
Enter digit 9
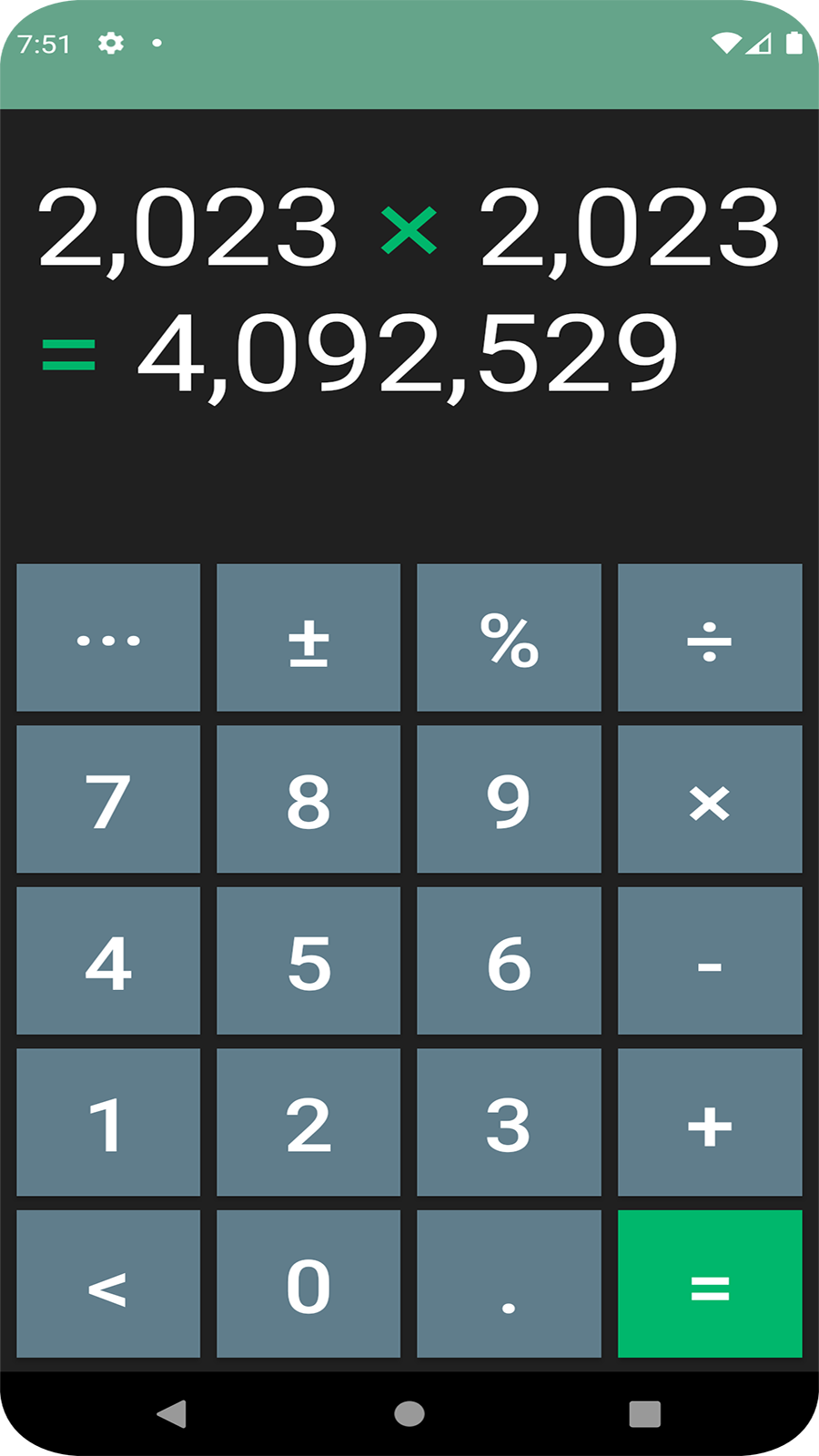509,799
